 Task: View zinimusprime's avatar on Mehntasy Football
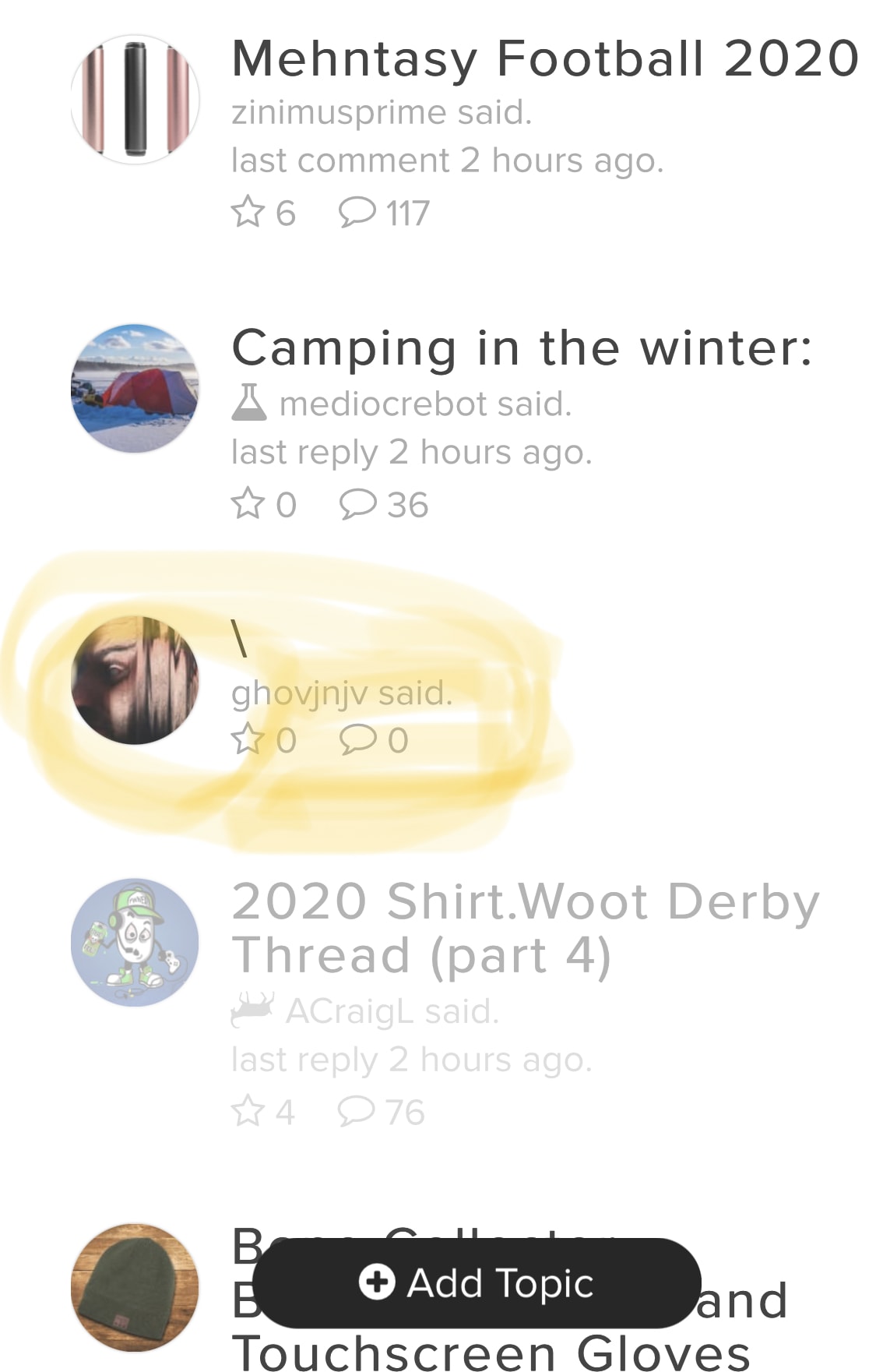tap(135, 100)
